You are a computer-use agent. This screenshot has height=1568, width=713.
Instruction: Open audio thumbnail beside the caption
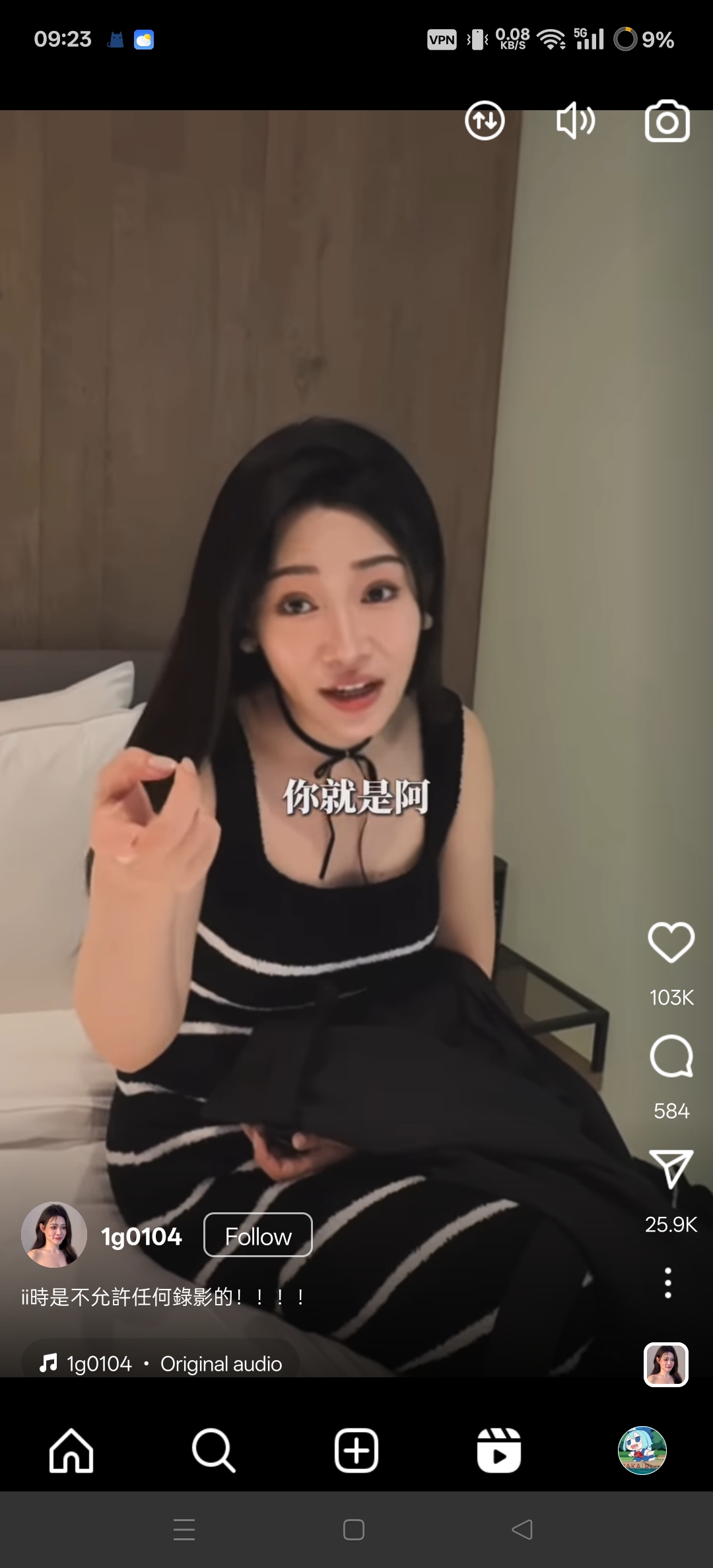click(665, 1365)
